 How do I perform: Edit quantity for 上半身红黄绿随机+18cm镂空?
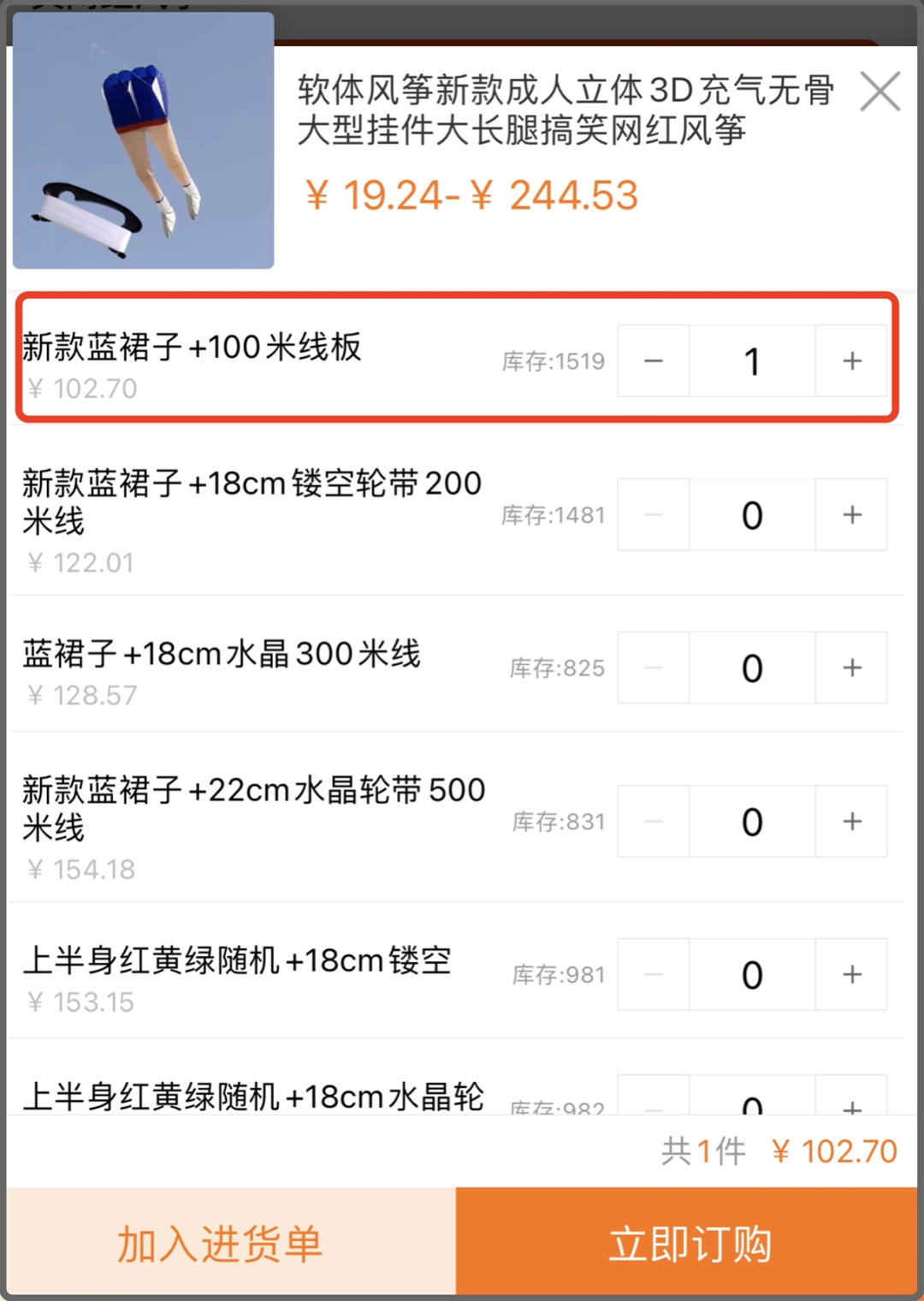click(x=752, y=974)
